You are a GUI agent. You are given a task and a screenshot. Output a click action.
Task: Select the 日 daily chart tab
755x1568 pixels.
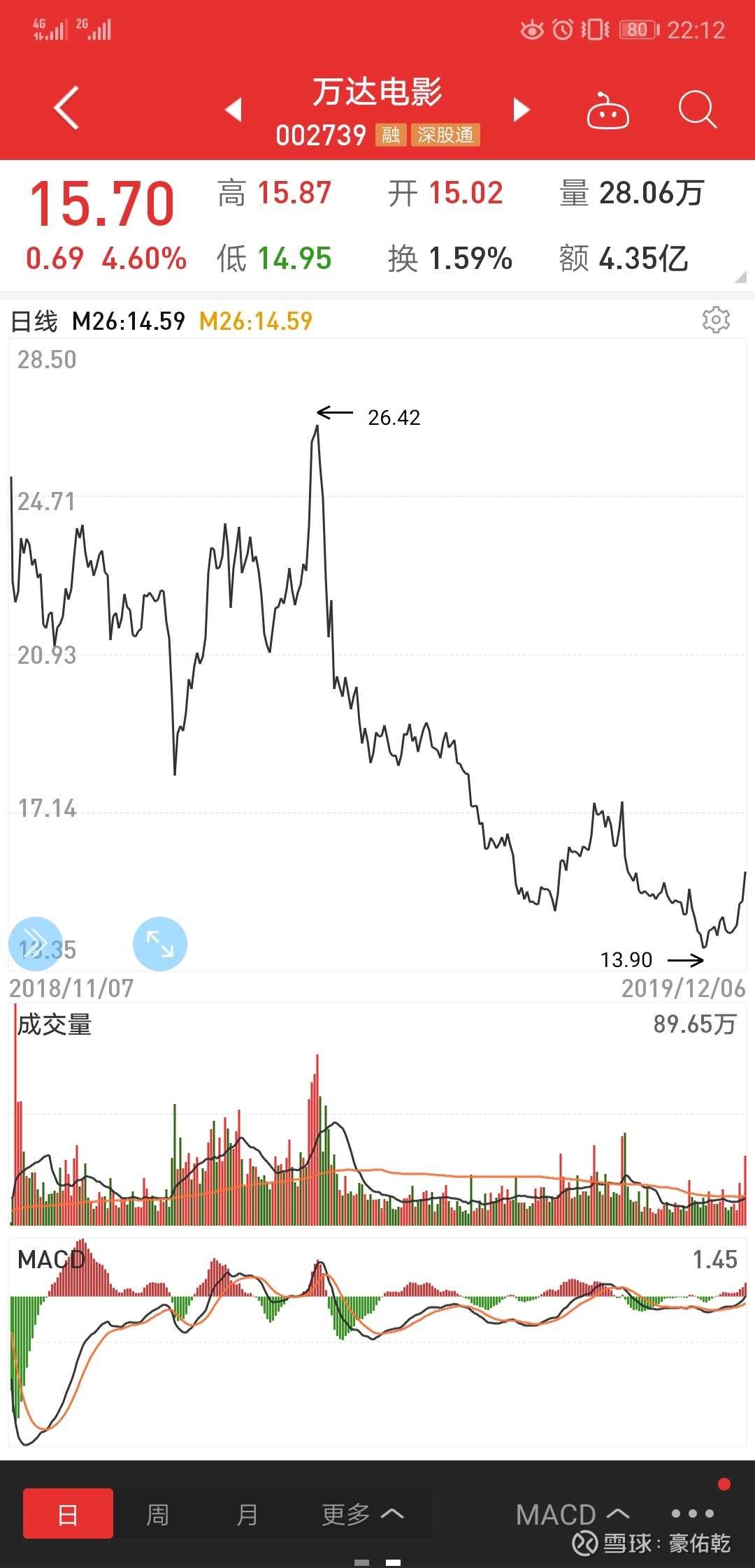pyautogui.click(x=68, y=1513)
